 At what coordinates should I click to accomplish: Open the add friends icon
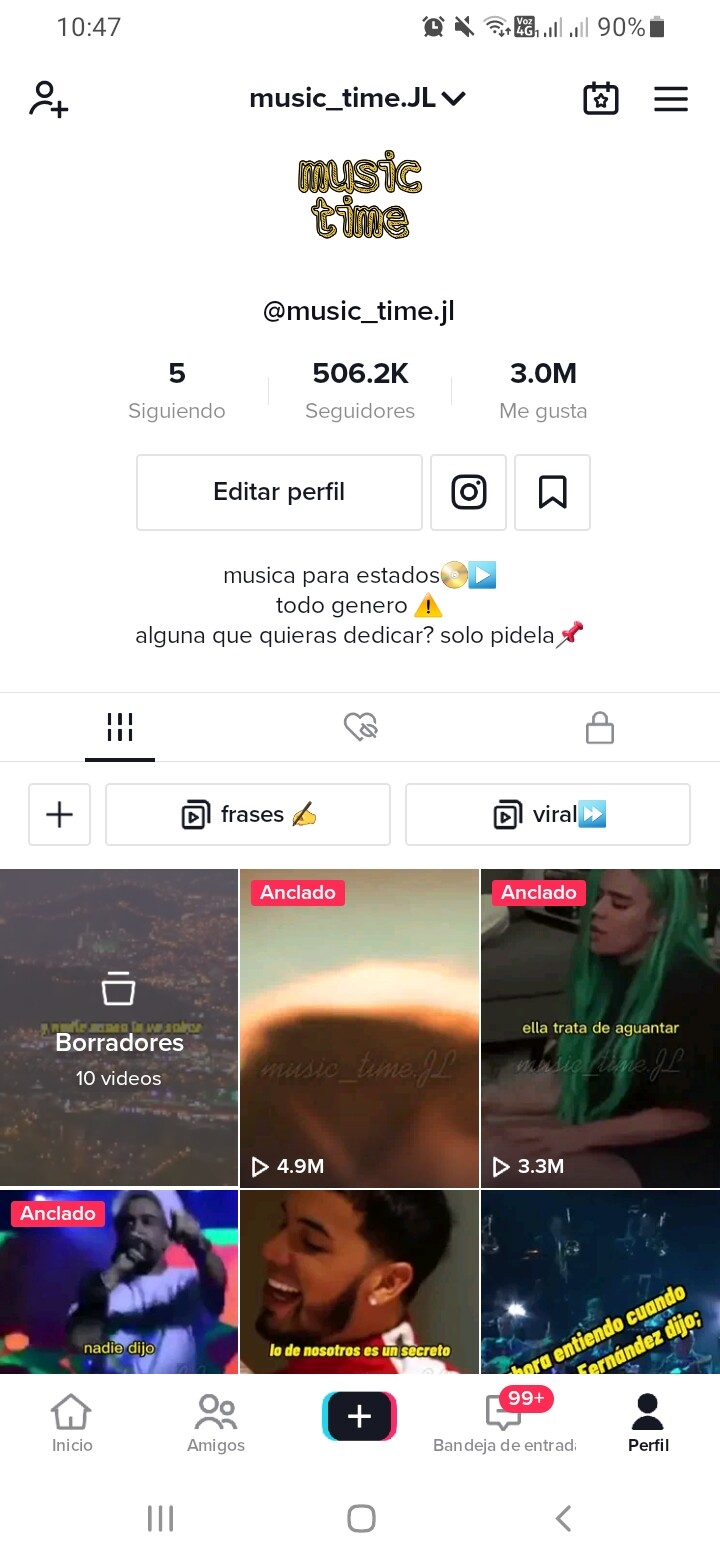pos(48,99)
